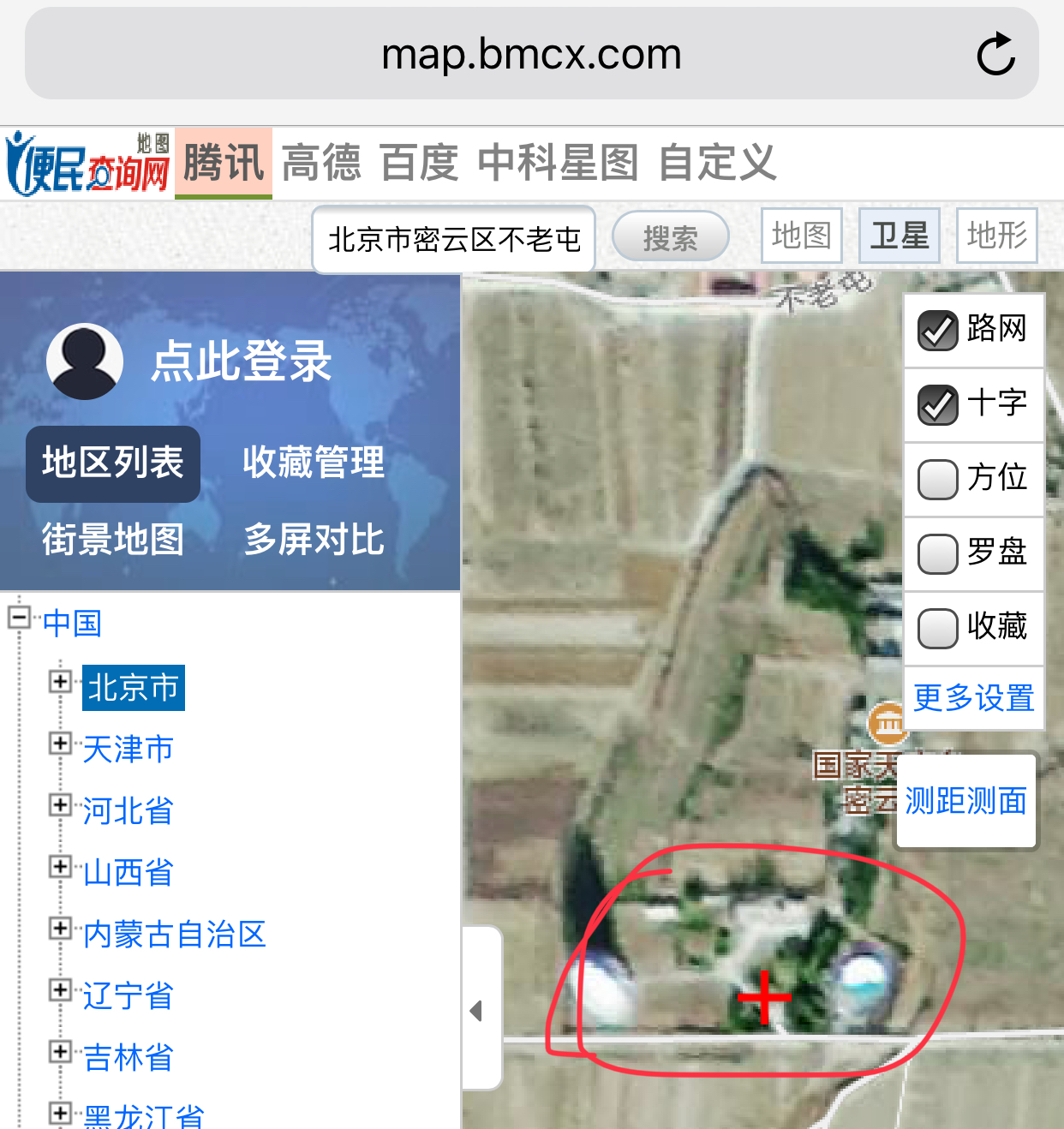Switch map view to 地图
The image size is (1064, 1129).
801,235
